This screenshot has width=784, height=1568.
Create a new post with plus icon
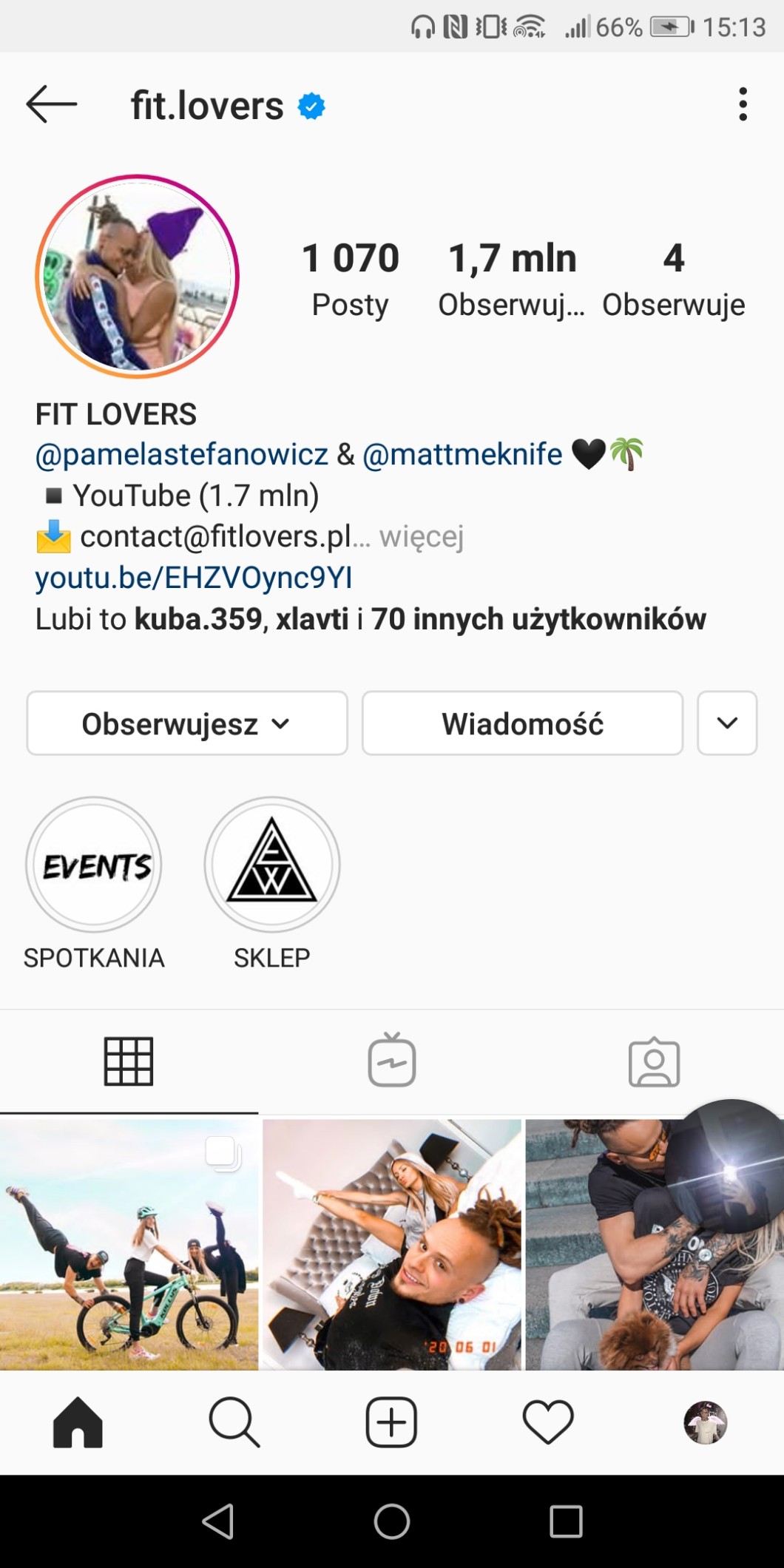391,1422
